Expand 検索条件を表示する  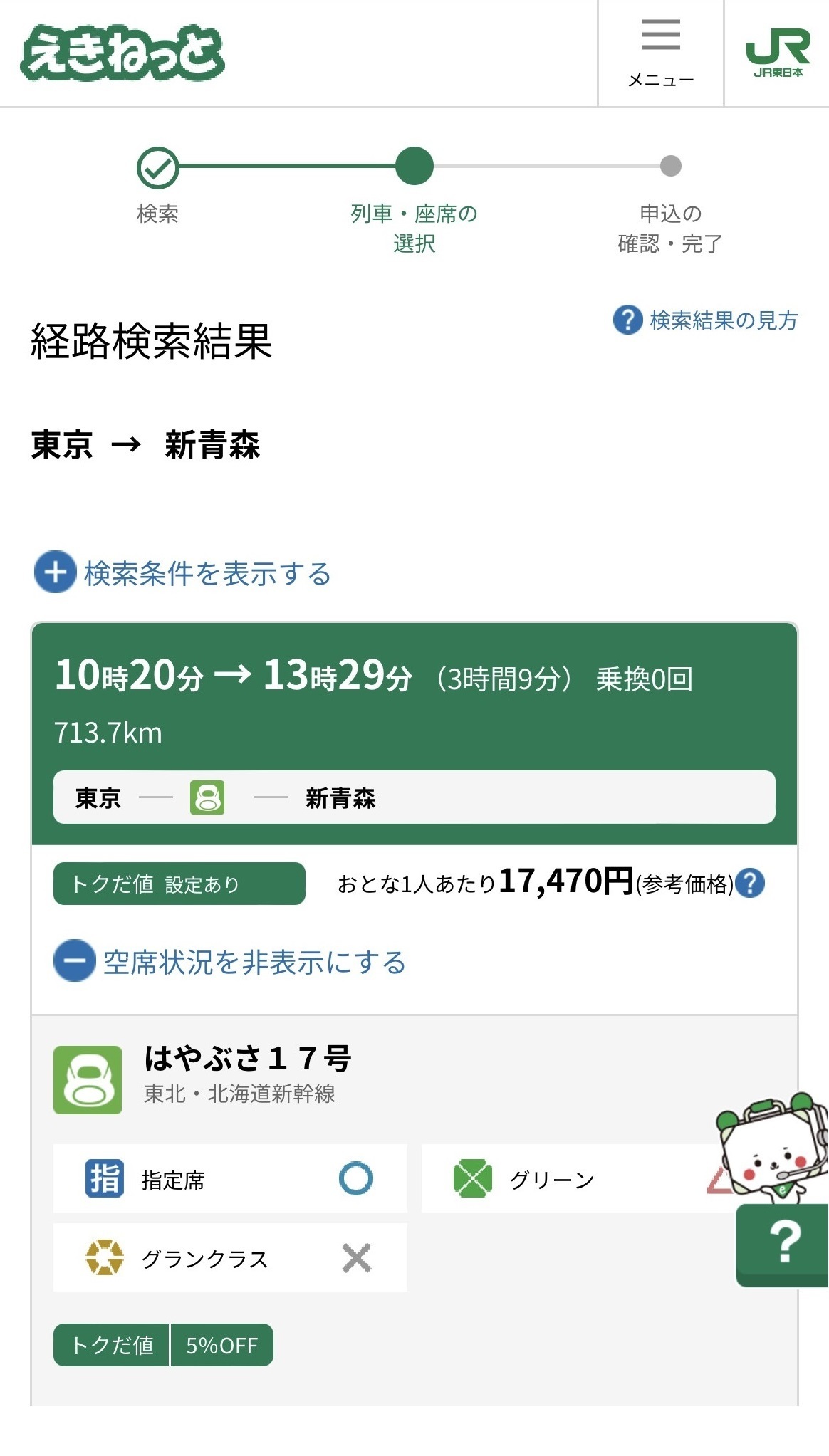[183, 572]
